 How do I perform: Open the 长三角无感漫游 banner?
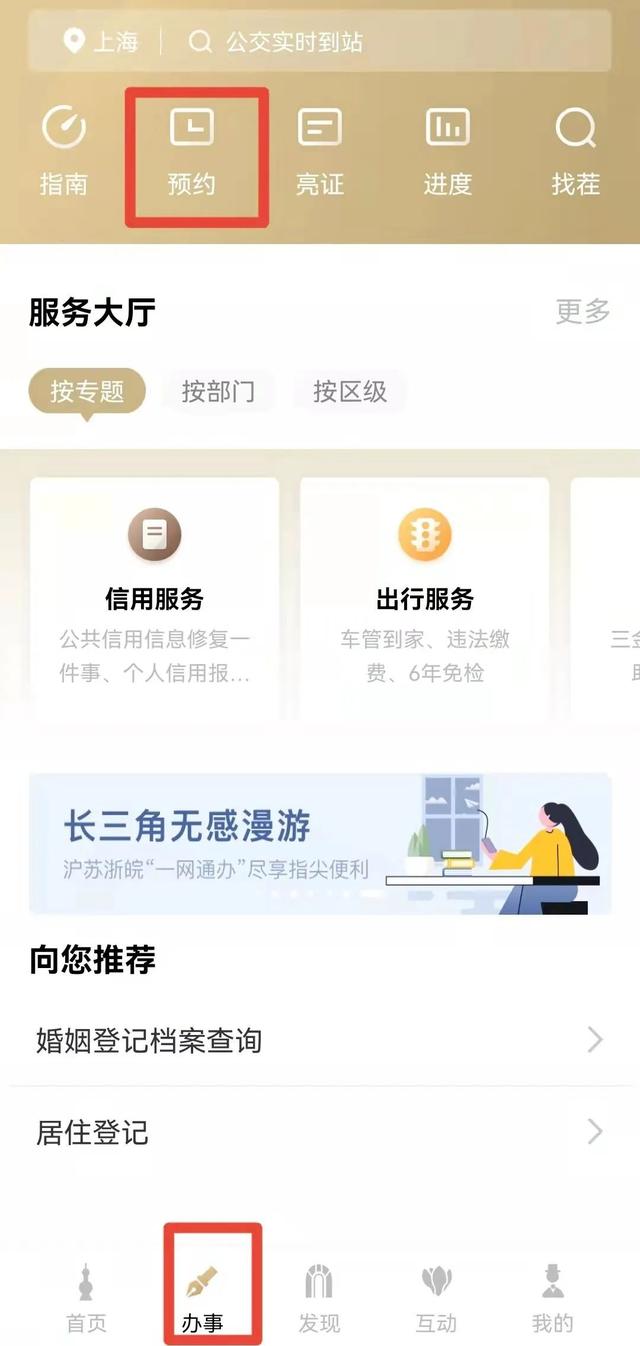(x=320, y=843)
